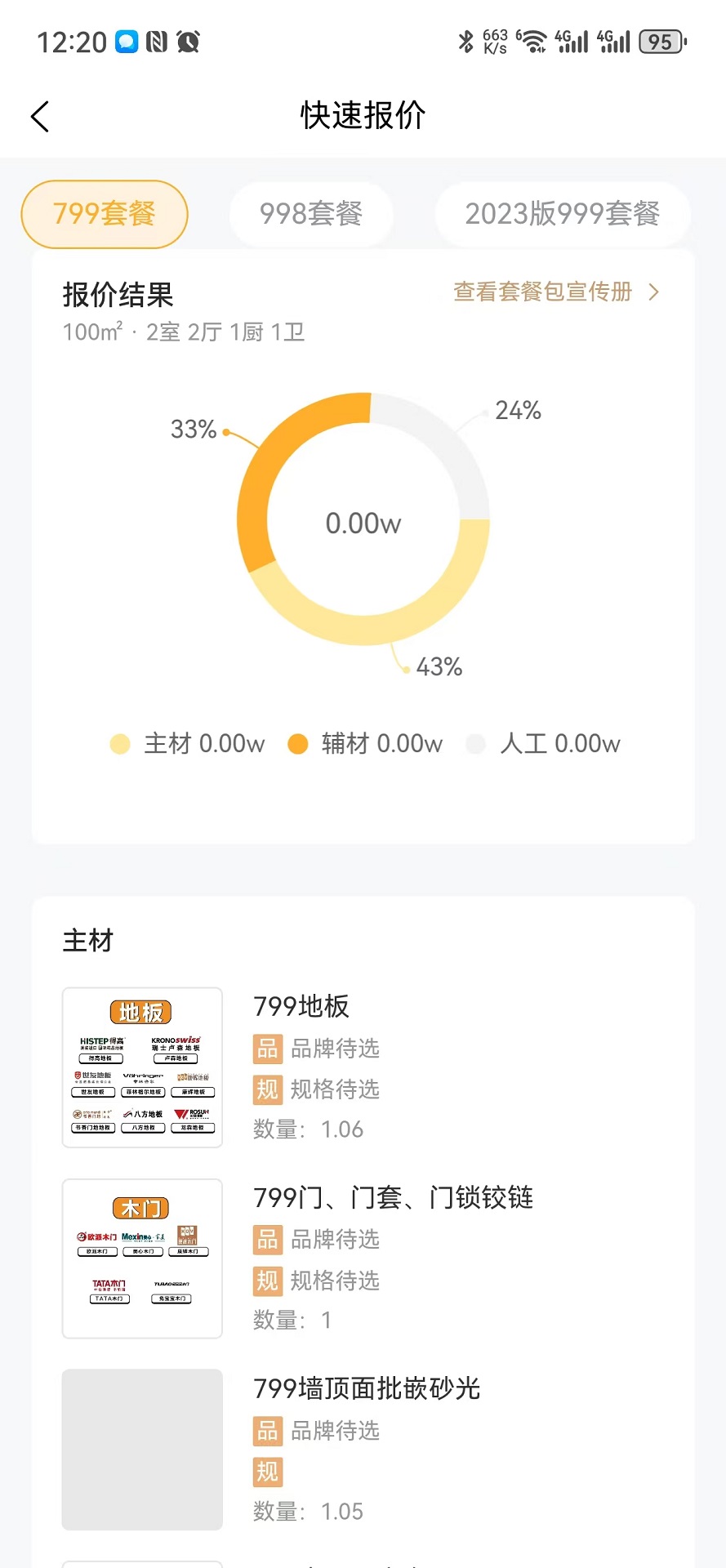Image resolution: width=726 pixels, height=1568 pixels.
Task: Tap the empty 规 icon under 799墙顶面批嵌砂光
Action: coord(267,1472)
